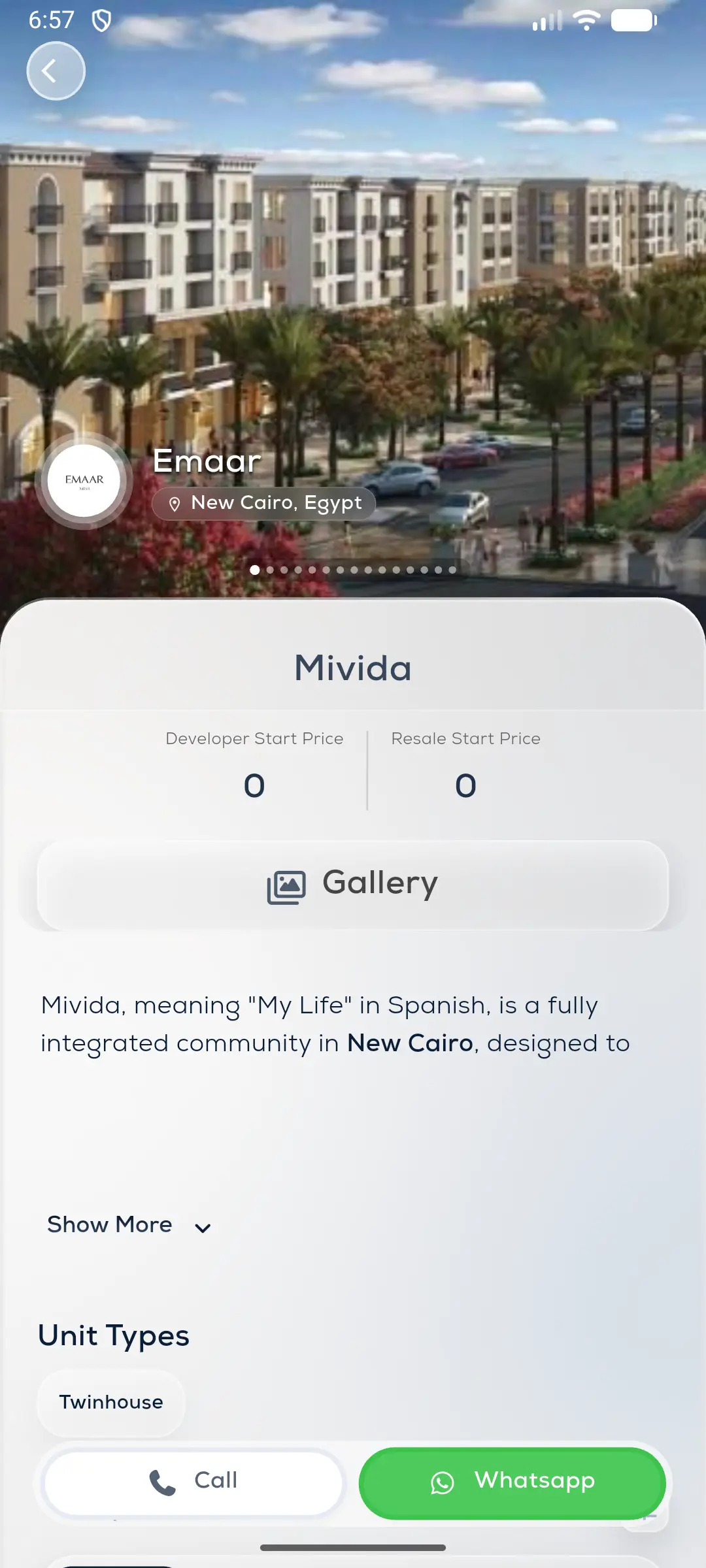The height and width of the screenshot is (1568, 706).
Task: Open the Gallery of Mivida photos
Action: pos(353,885)
